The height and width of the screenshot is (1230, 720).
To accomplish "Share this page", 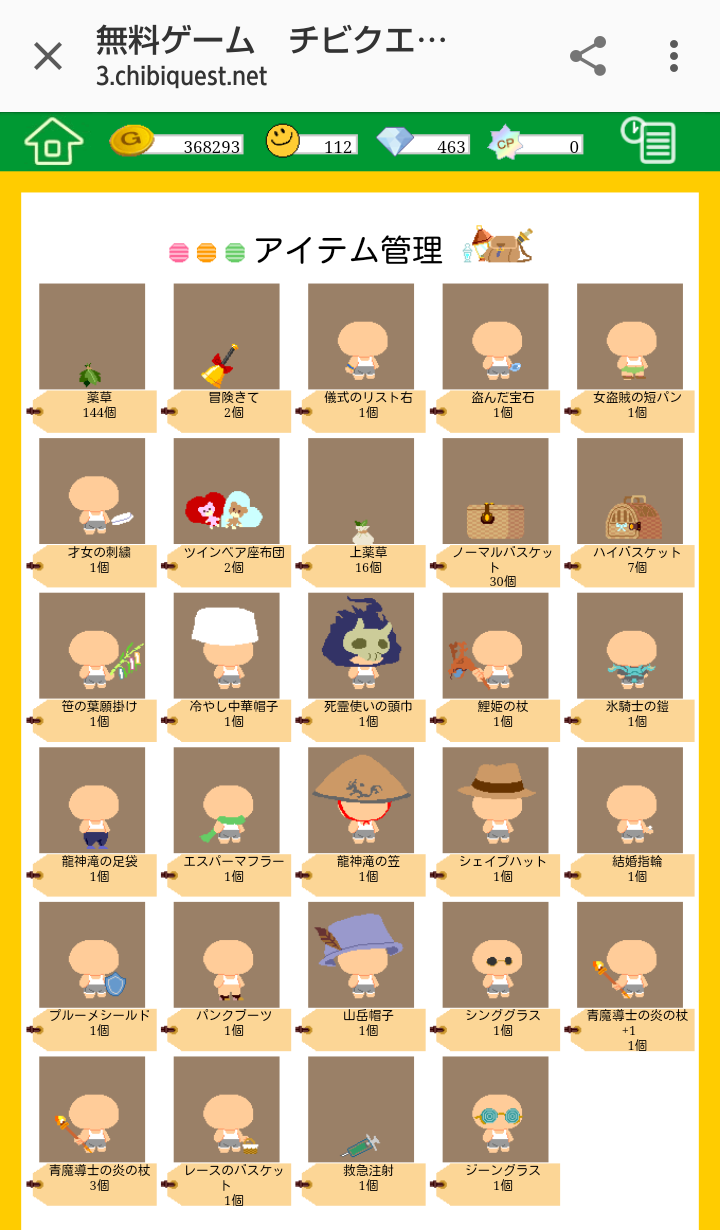I will coord(588,56).
